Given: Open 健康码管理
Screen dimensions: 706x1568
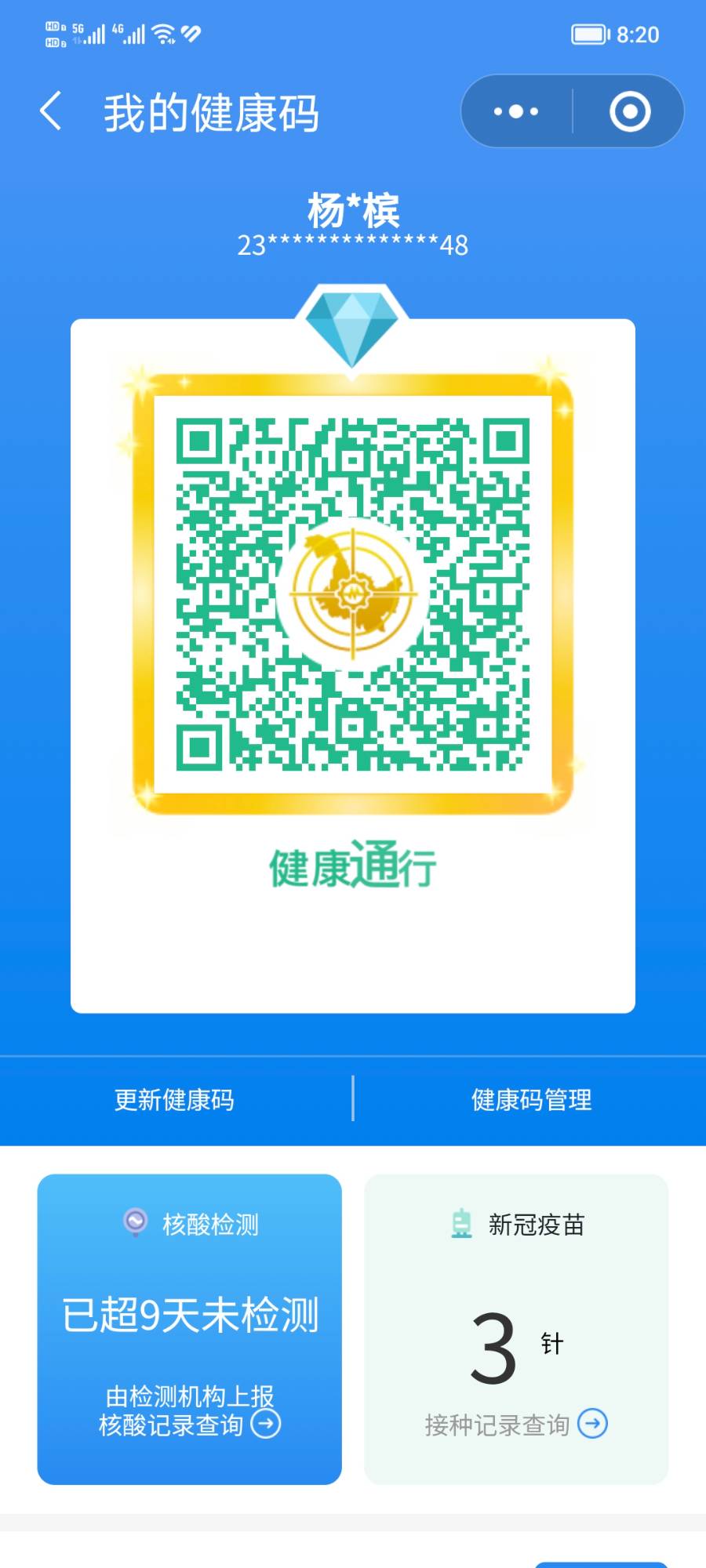Looking at the screenshot, I should [x=531, y=1100].
